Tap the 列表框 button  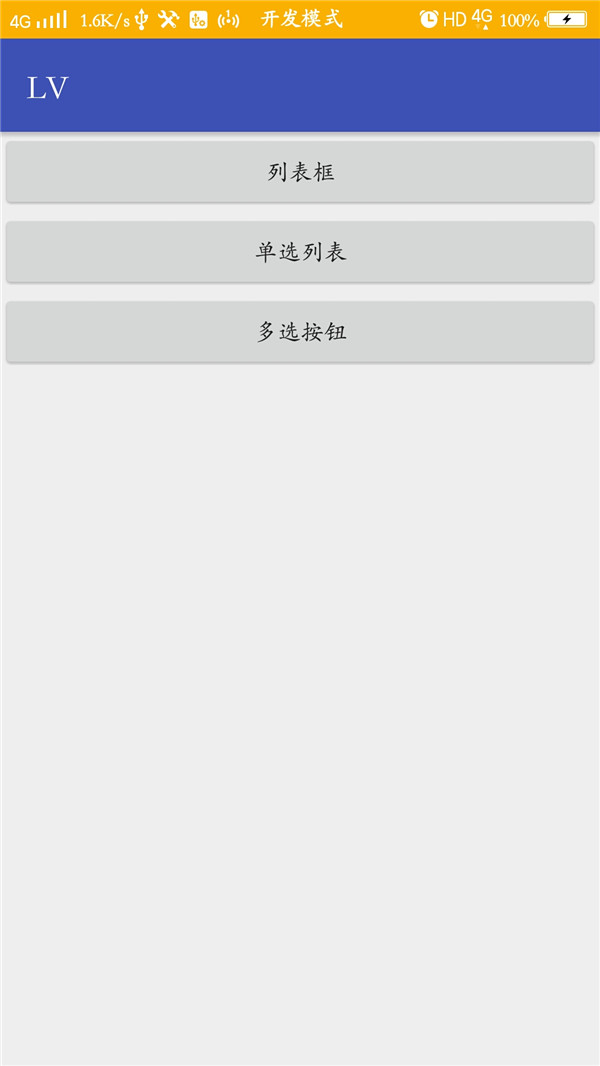(x=300, y=172)
